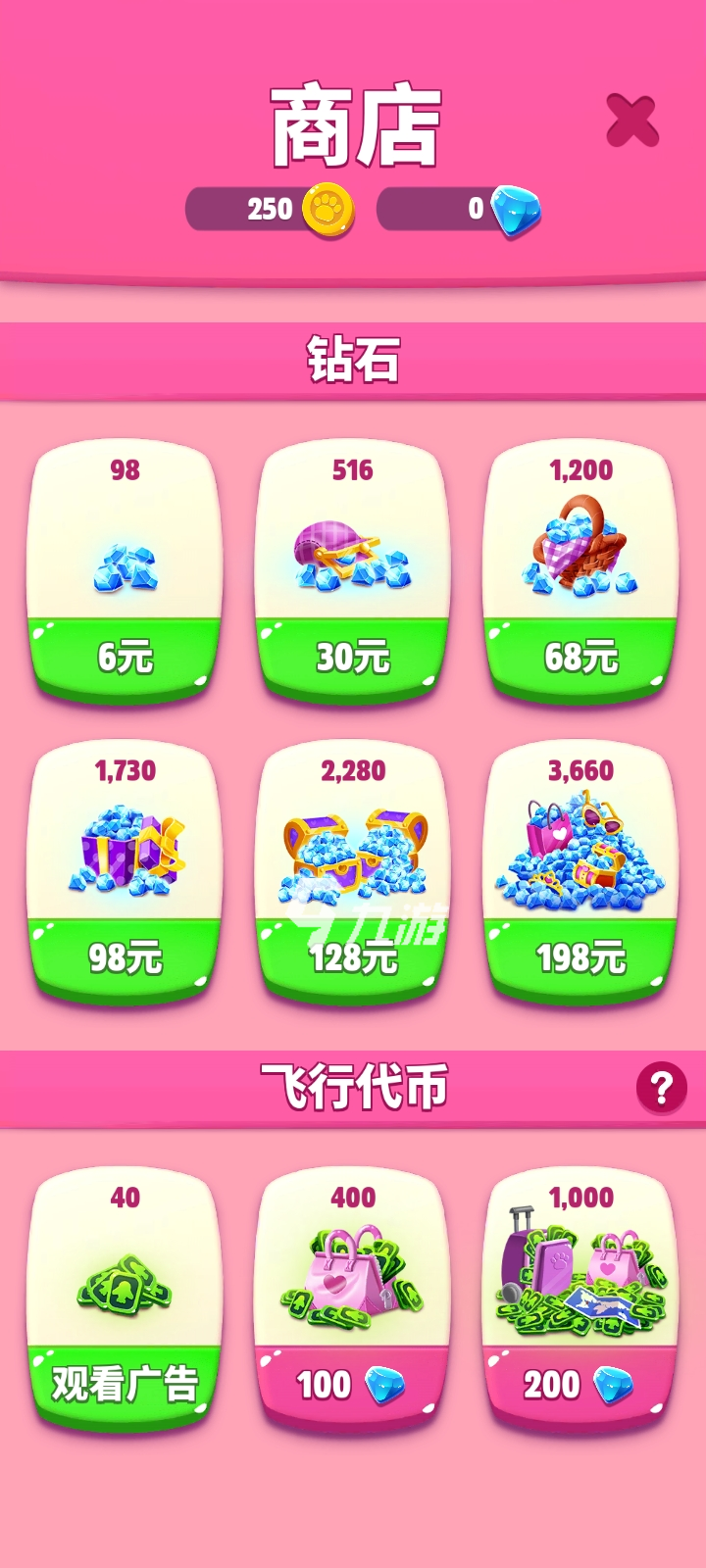The image size is (706, 1568).
Task: Open help for 飞行代币 section
Action: point(661,1087)
